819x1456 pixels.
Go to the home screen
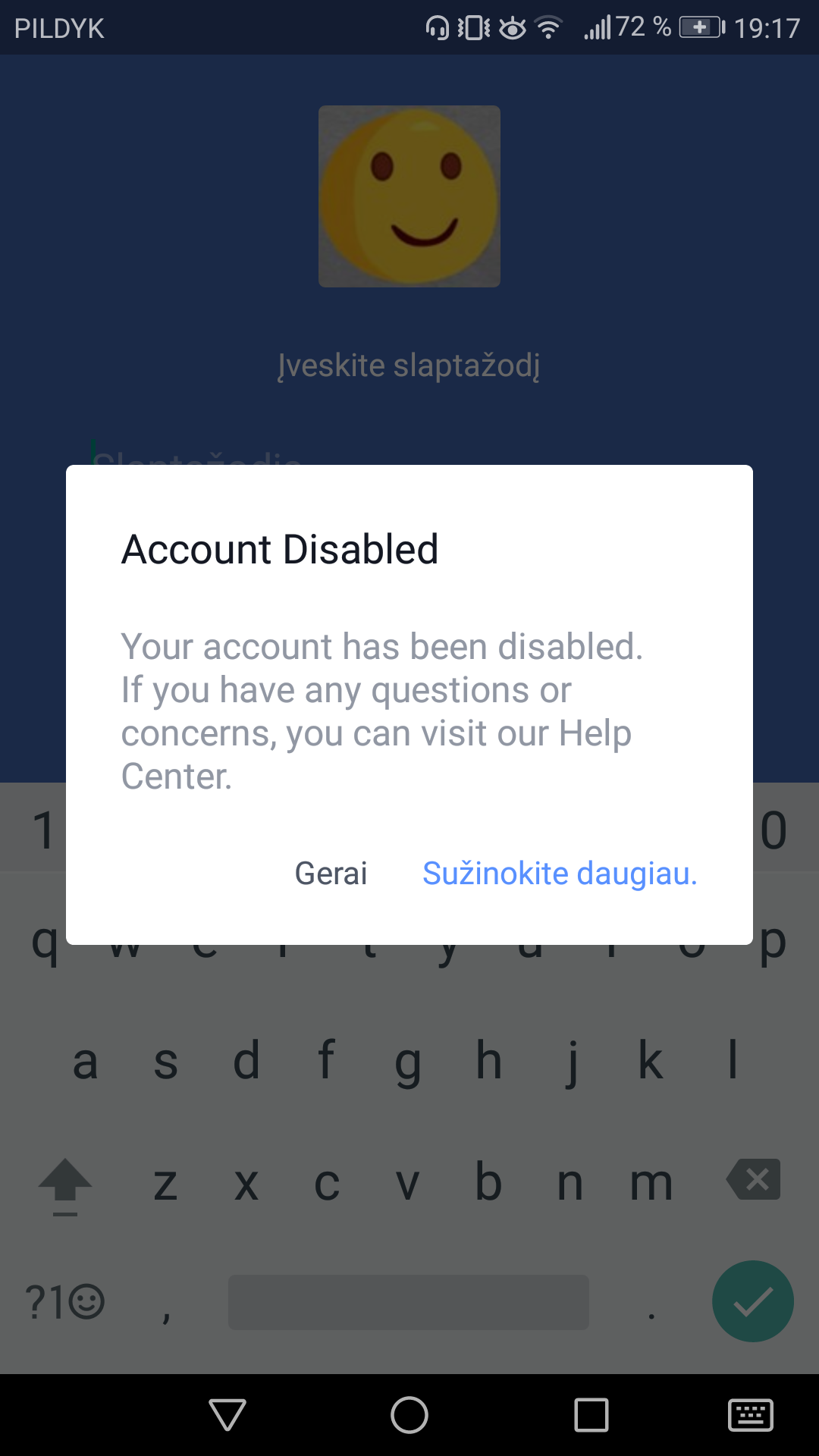tap(409, 1415)
